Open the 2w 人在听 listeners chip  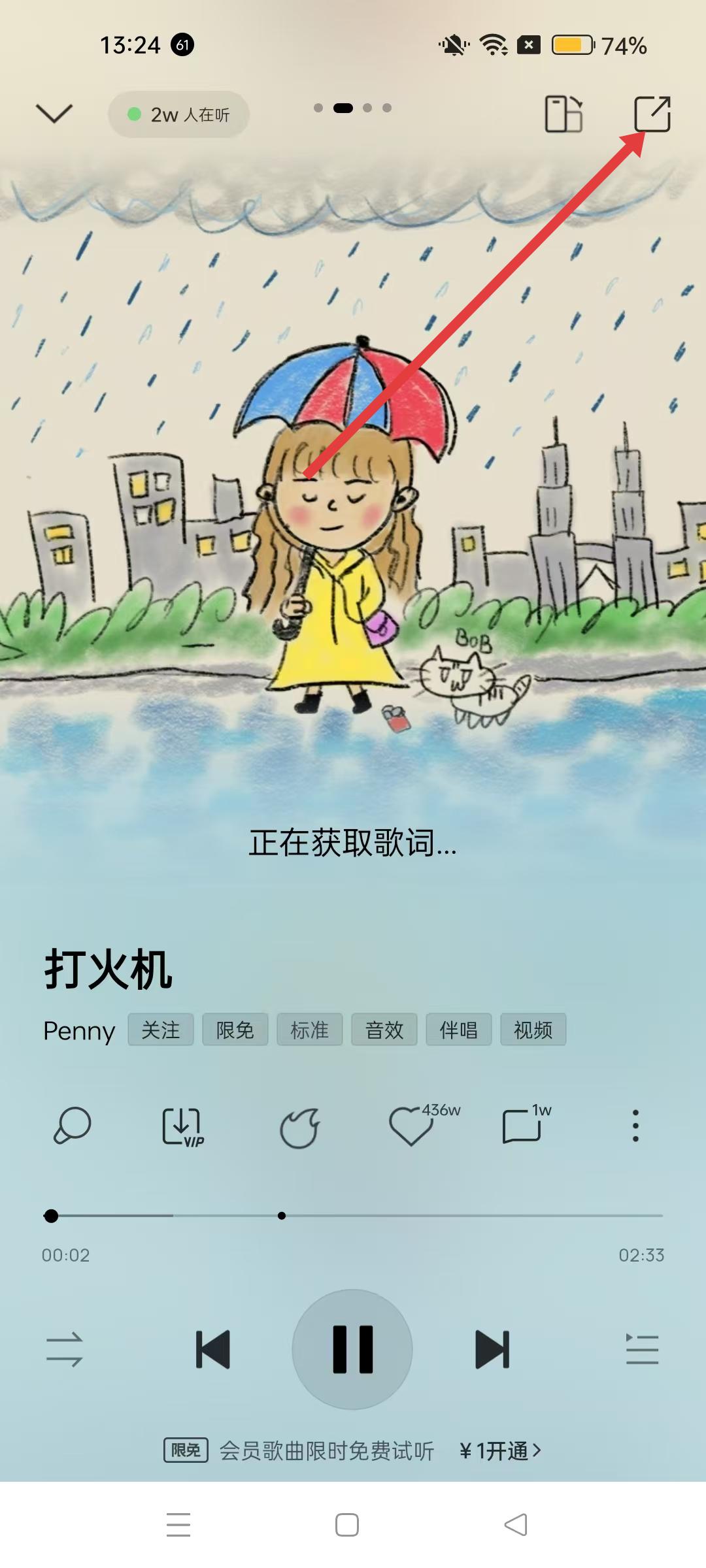click(x=178, y=115)
